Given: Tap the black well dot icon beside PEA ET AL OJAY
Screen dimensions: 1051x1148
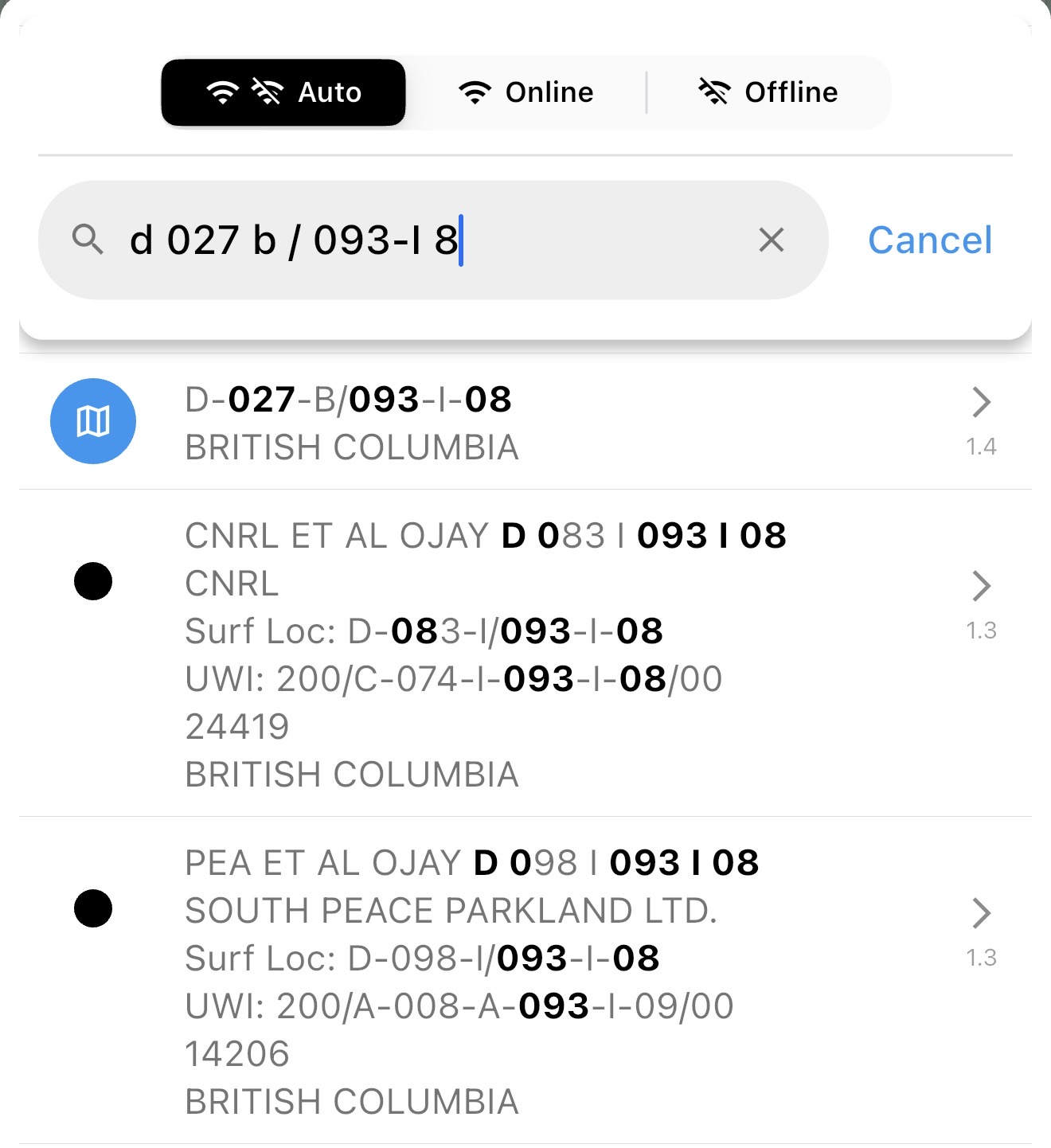Looking at the screenshot, I should (93, 910).
